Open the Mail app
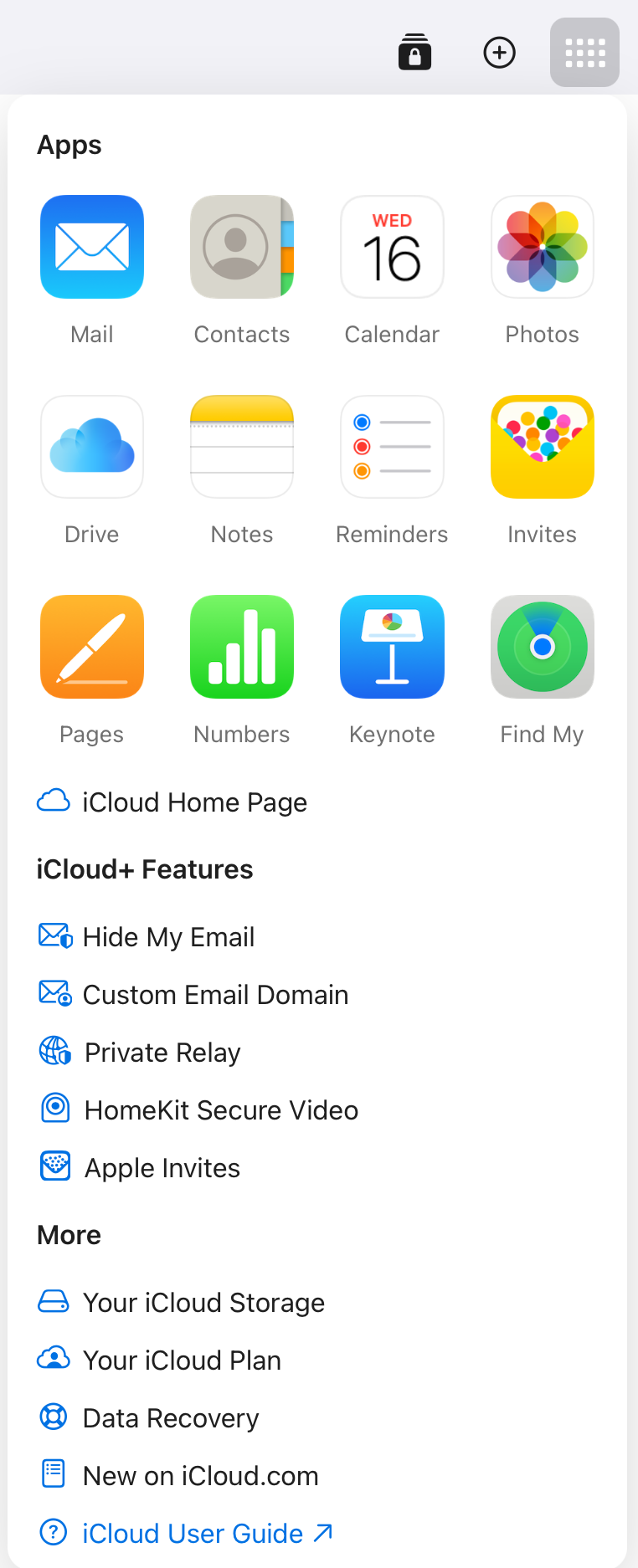The image size is (638, 1568). point(92,248)
